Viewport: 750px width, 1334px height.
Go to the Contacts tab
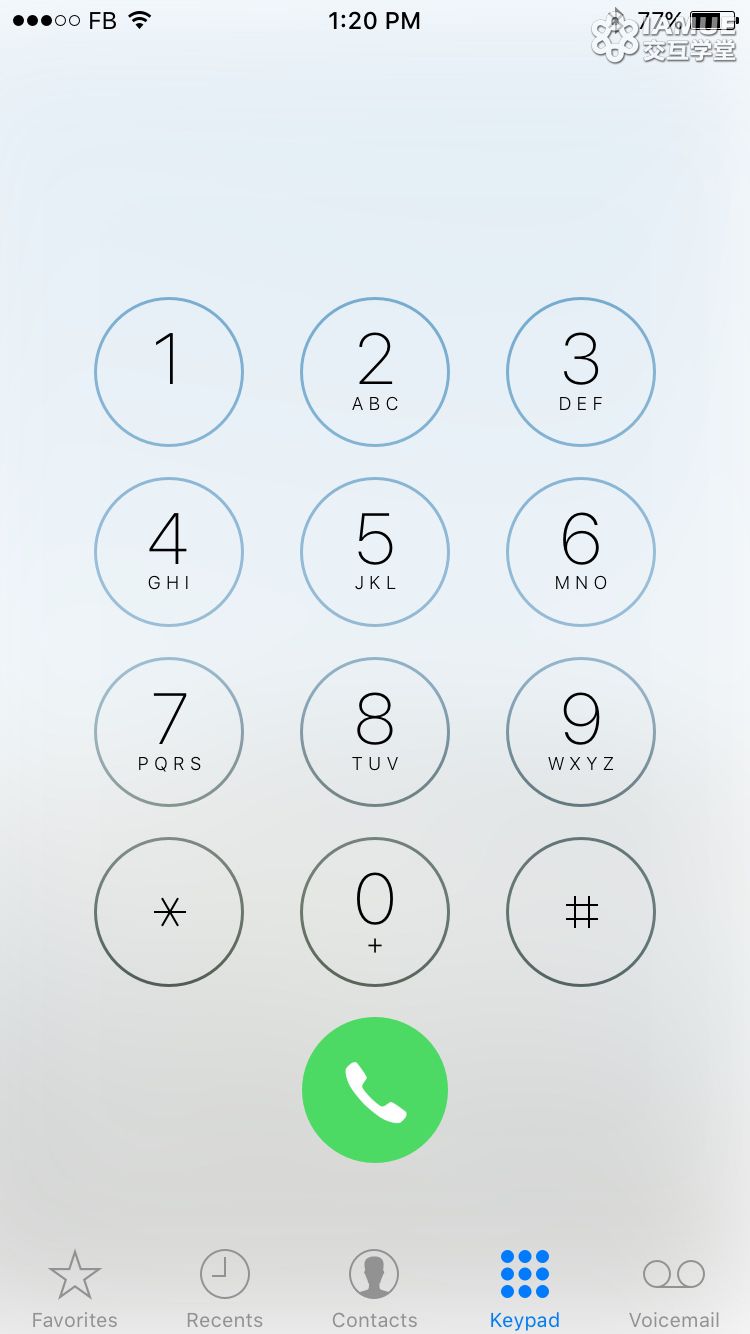(x=375, y=1289)
